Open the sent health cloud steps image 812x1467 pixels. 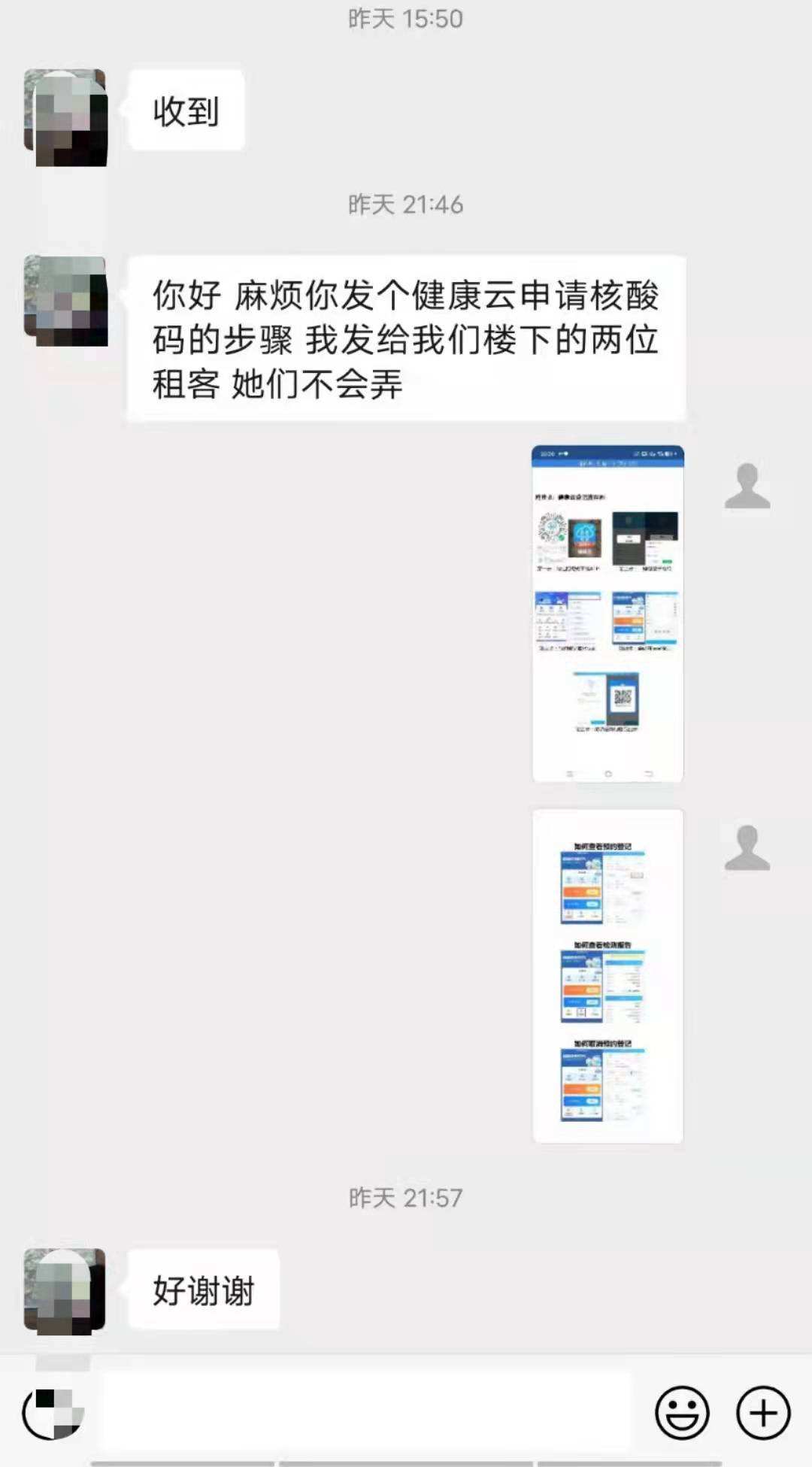607,614
